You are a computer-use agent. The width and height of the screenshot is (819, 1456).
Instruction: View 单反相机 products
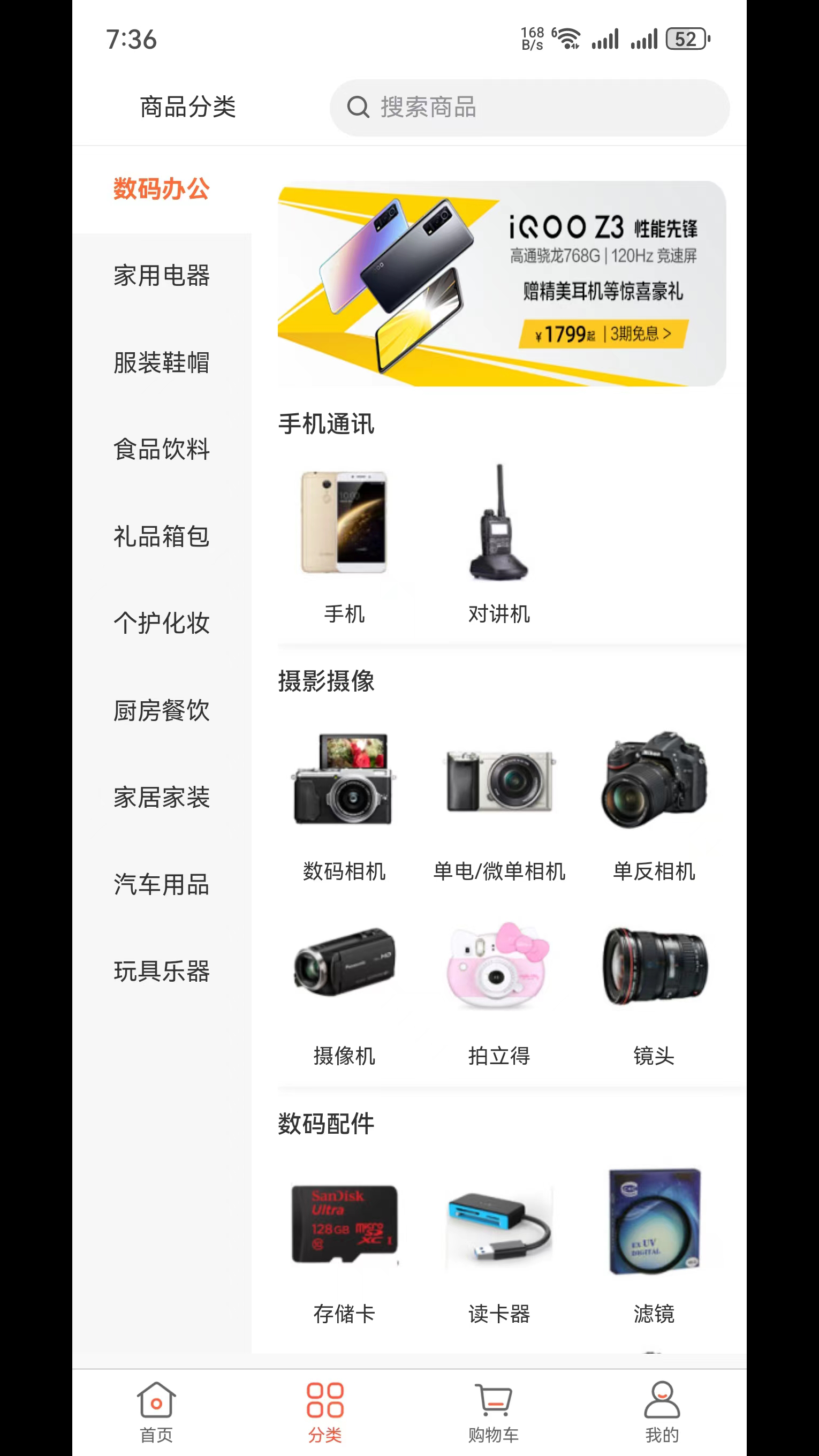pos(654,802)
